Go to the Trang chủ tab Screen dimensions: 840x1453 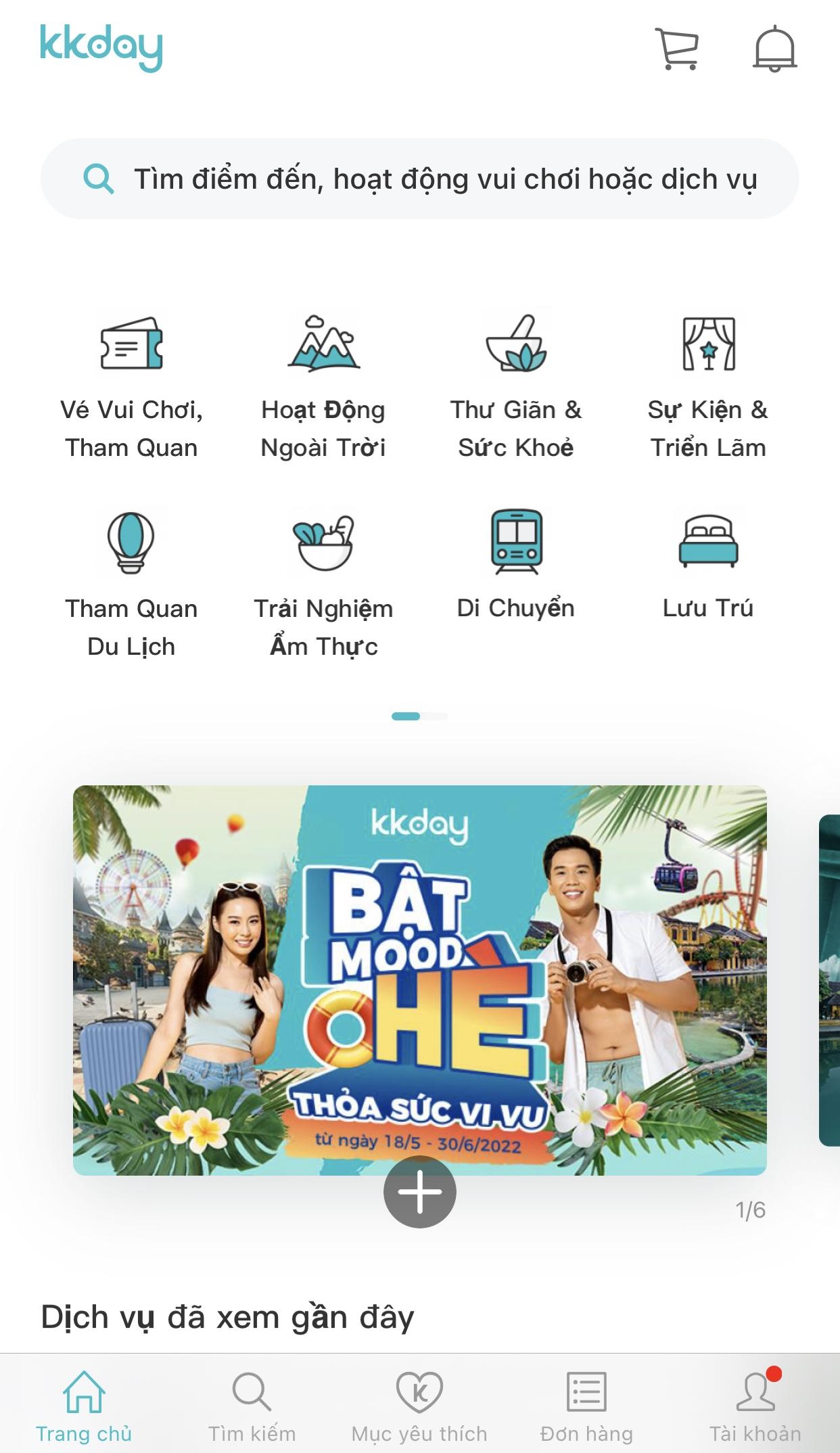tap(84, 1406)
